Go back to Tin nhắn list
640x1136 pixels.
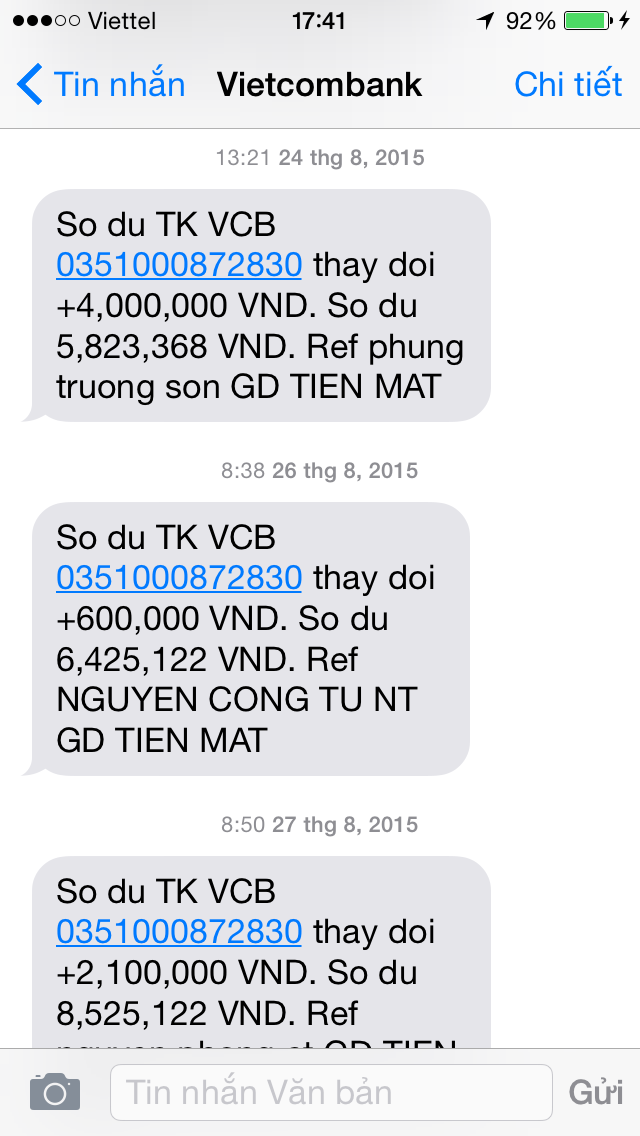point(101,84)
